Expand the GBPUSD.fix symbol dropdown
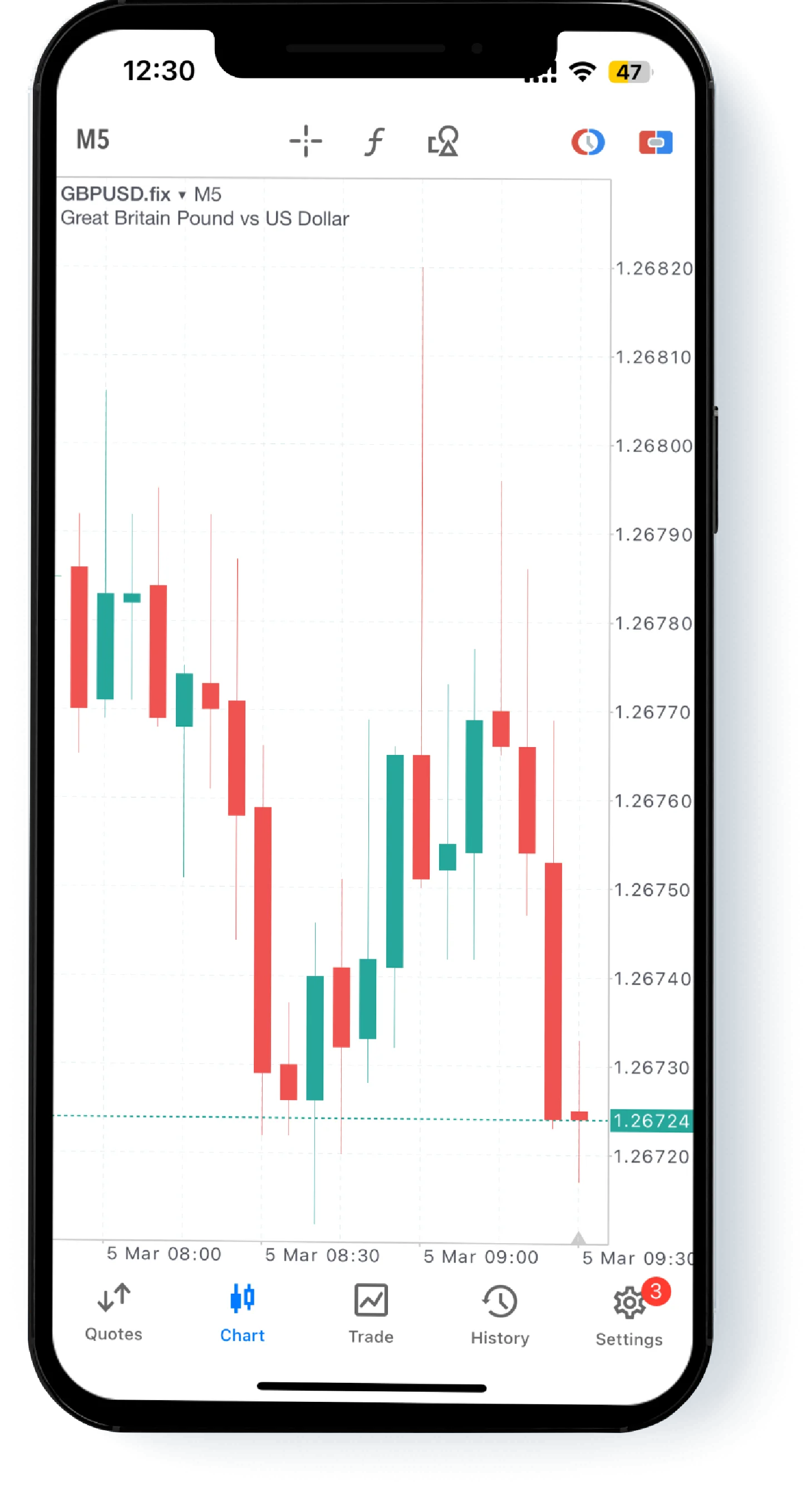 [181, 194]
